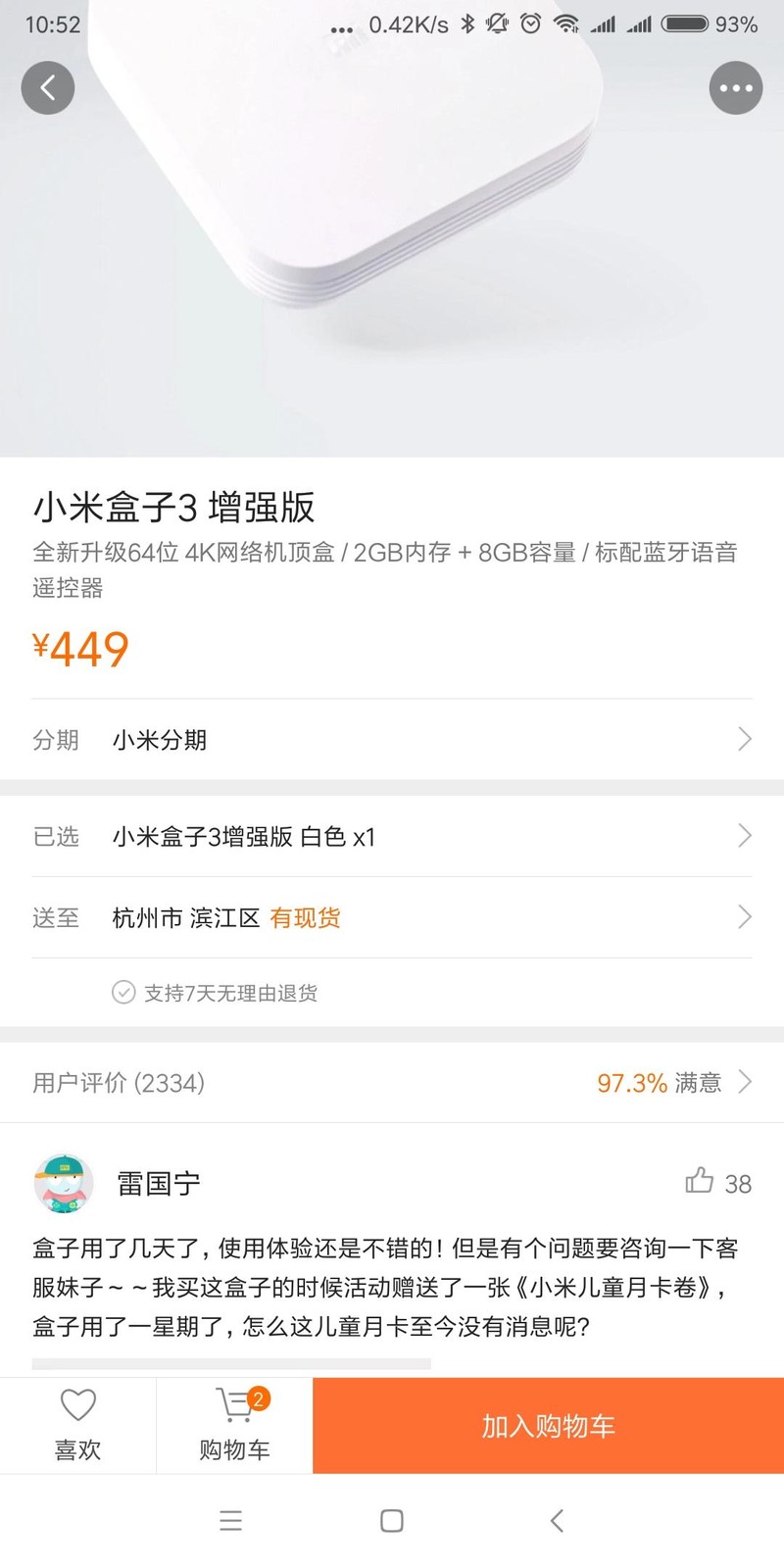Expand the 小米分期 installment options
Image resolution: width=784 pixels, height=1568 pixels.
[392, 739]
